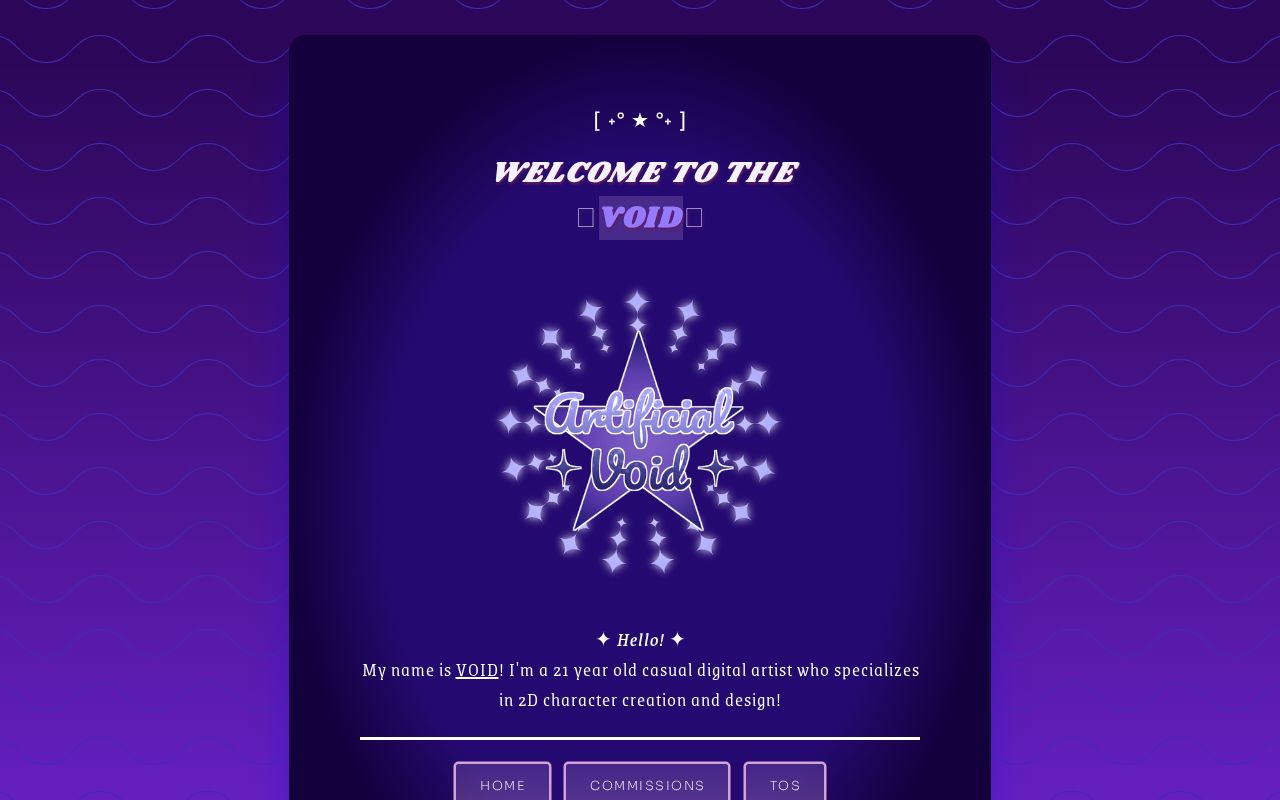View the TOS page
1280x800 pixels.
[785, 784]
